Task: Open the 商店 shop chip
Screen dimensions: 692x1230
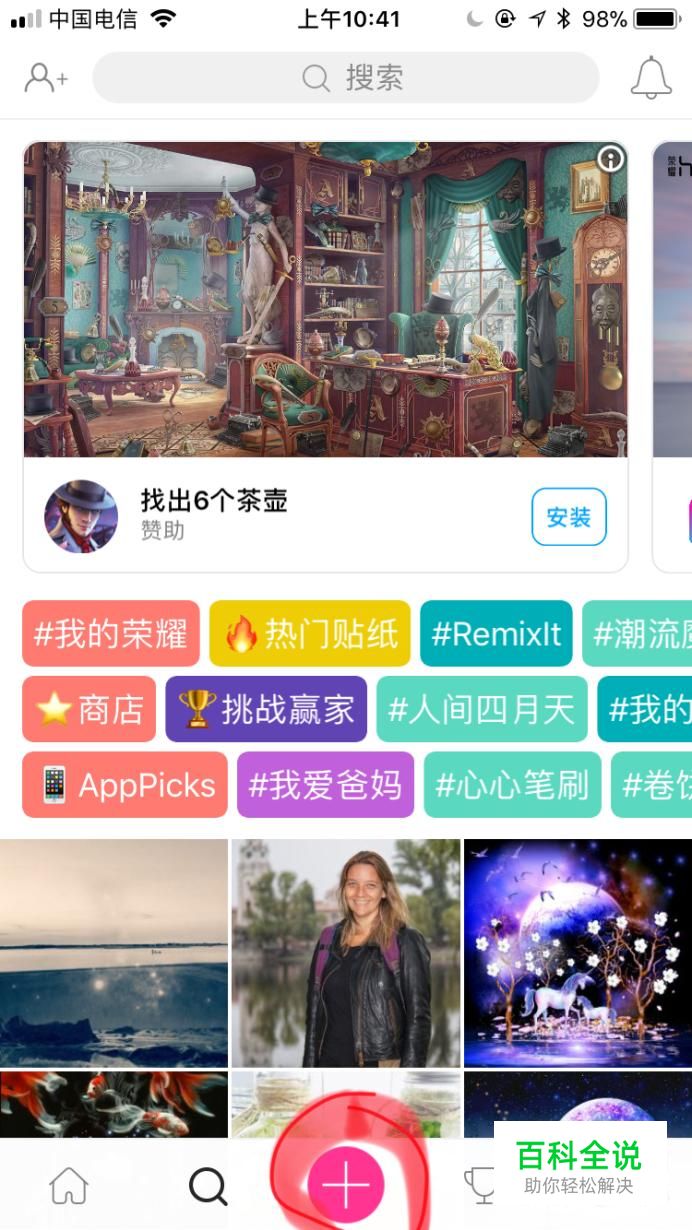Action: [x=89, y=710]
